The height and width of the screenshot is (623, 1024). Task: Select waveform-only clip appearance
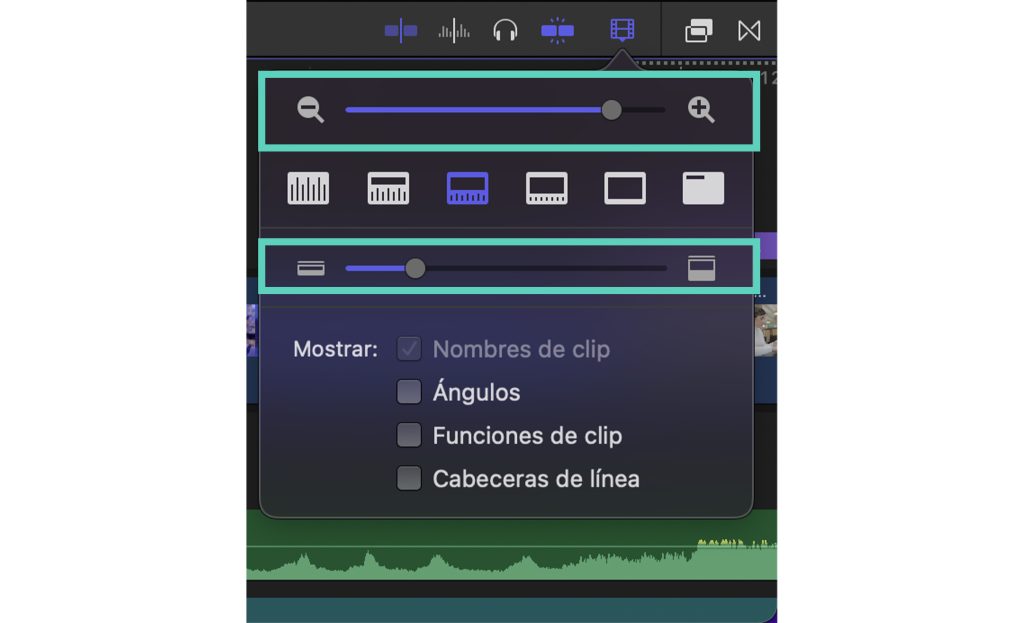(308, 188)
